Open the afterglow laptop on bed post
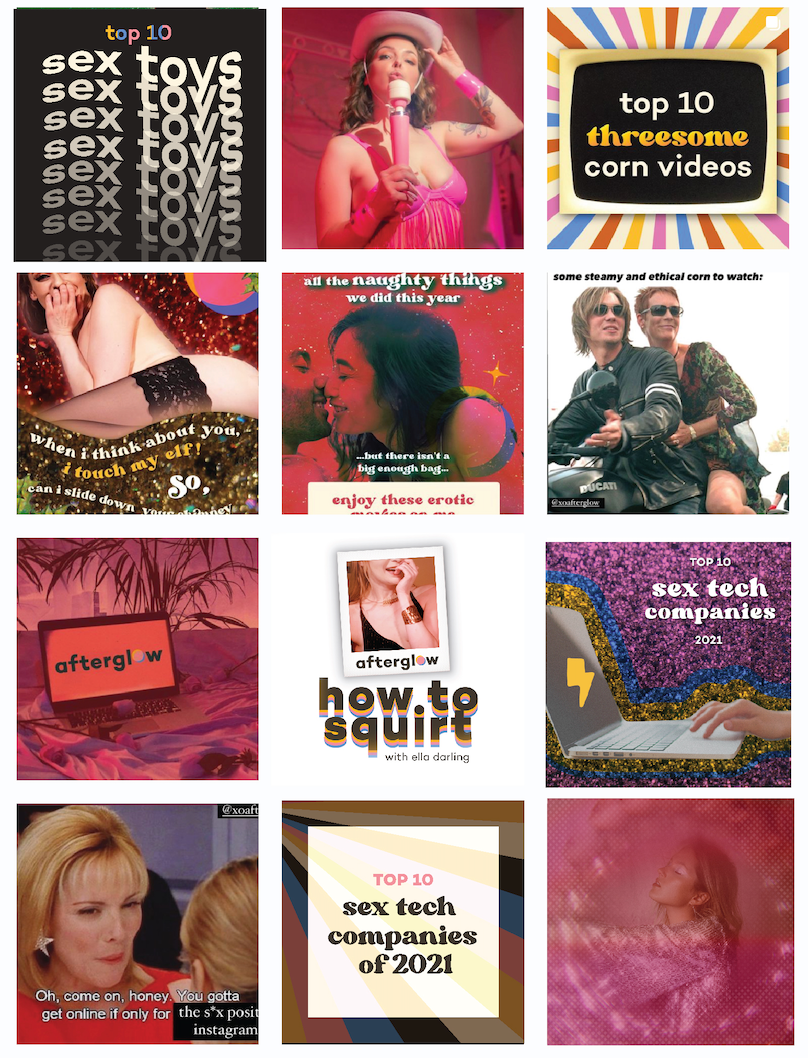Viewport: 808px width, 1058px height. (x=137, y=659)
